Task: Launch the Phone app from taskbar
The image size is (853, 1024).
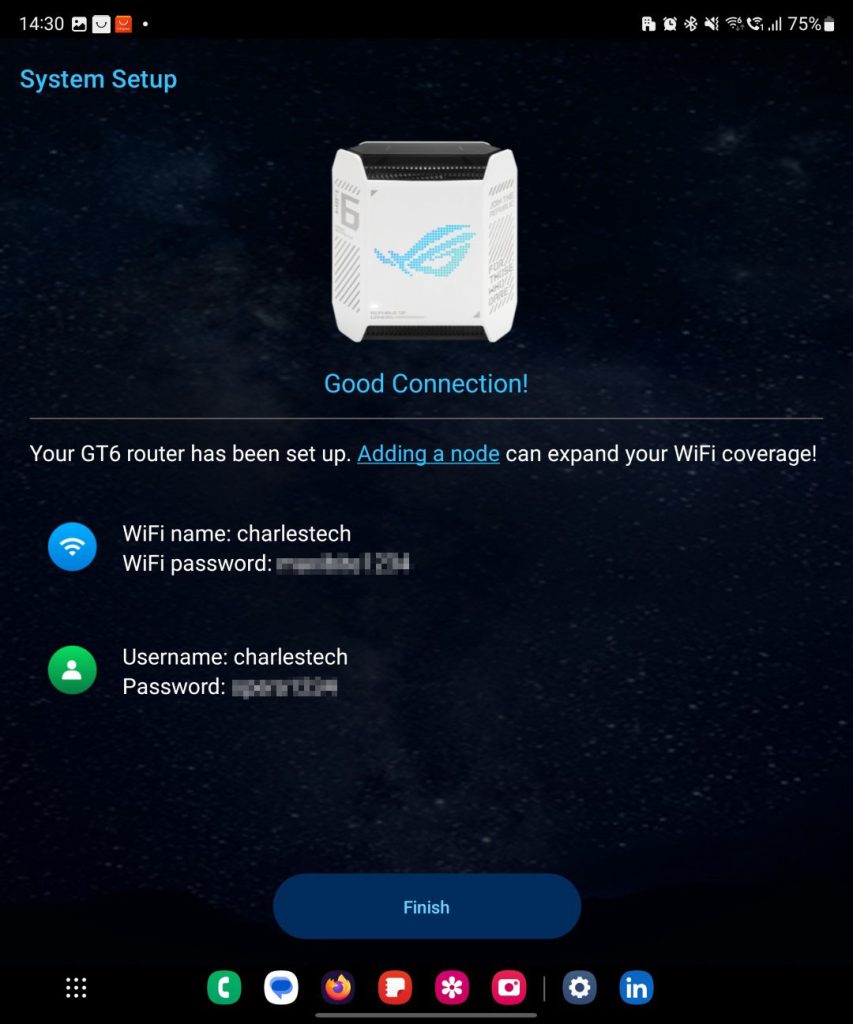Action: coord(224,988)
